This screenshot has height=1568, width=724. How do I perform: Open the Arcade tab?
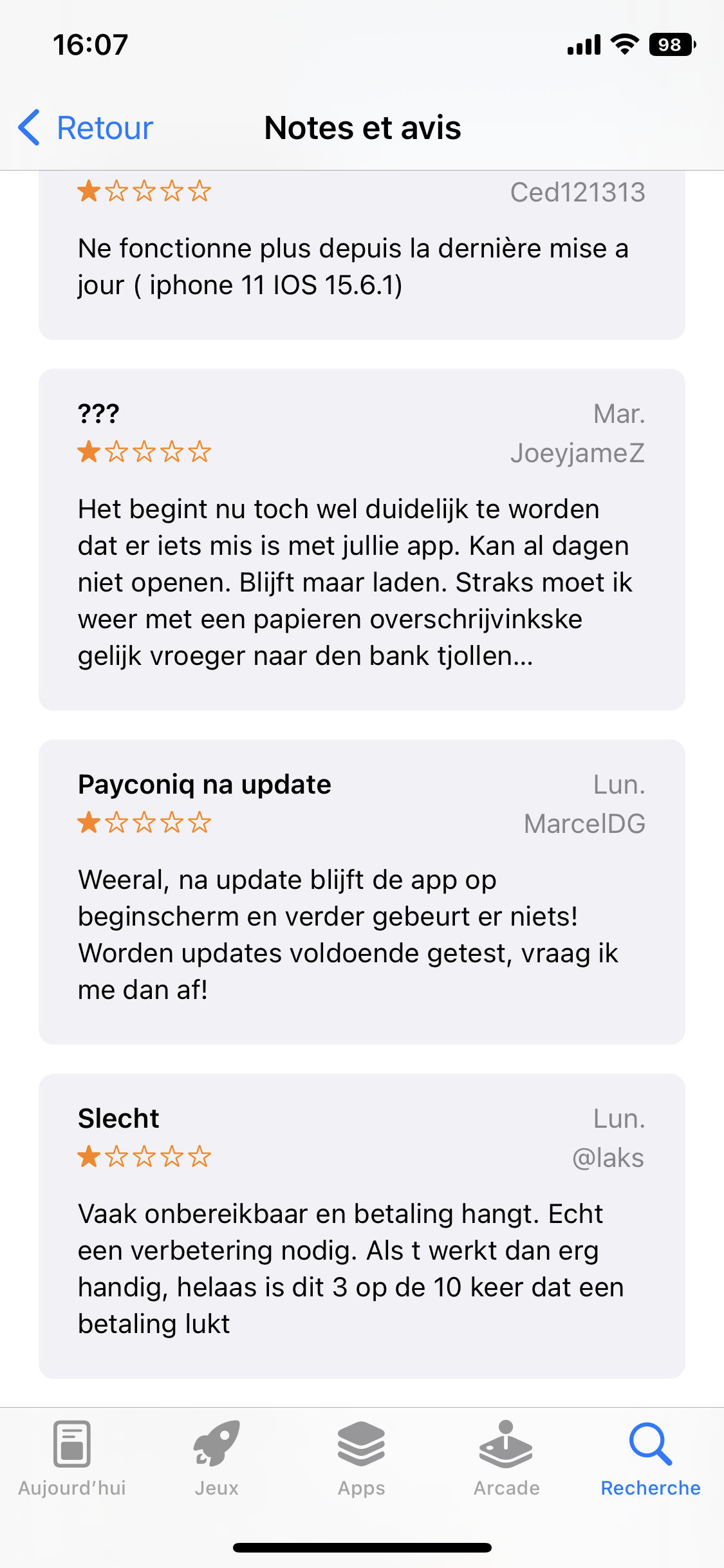tap(506, 1459)
